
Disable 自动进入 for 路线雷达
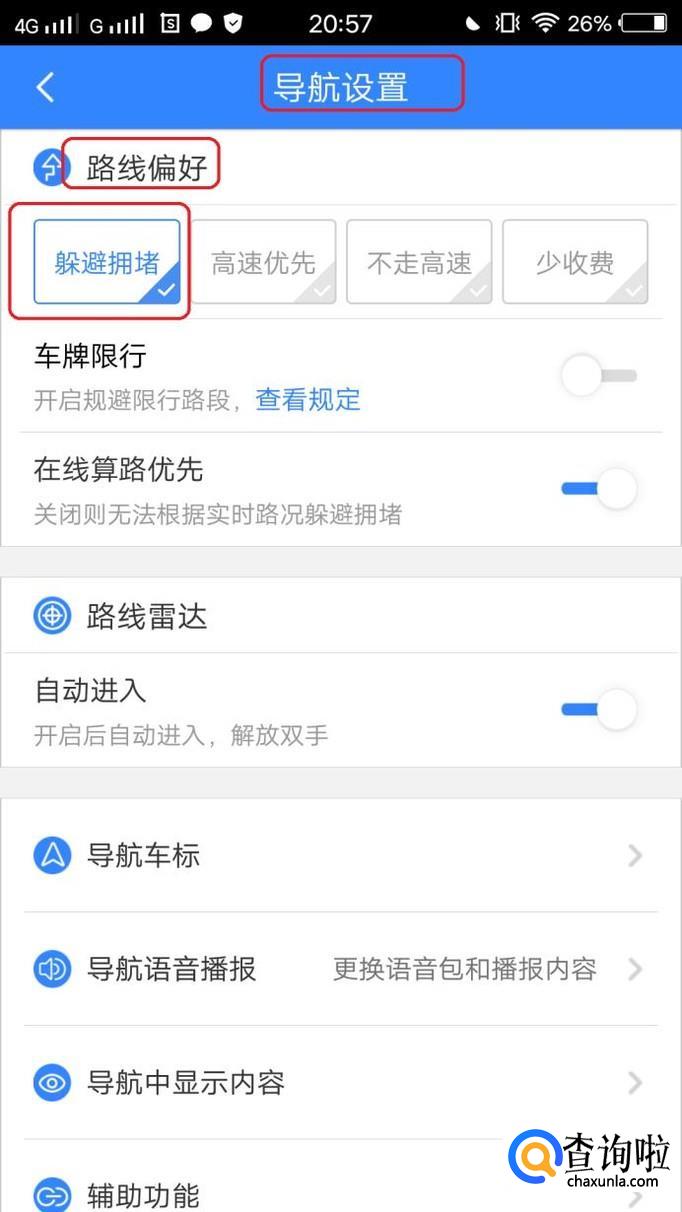point(598,710)
